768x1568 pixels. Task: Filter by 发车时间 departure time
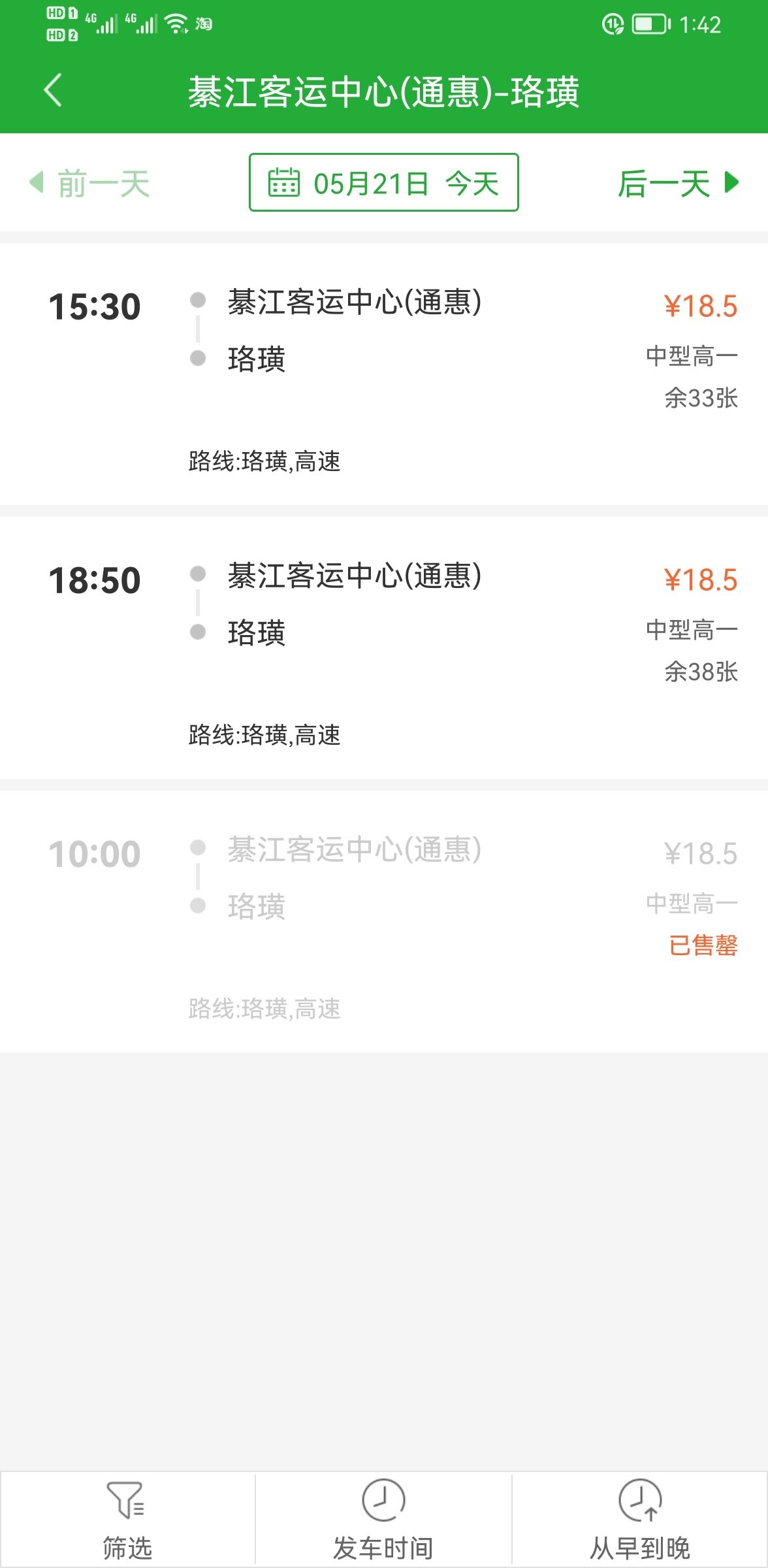pyautogui.click(x=383, y=1520)
